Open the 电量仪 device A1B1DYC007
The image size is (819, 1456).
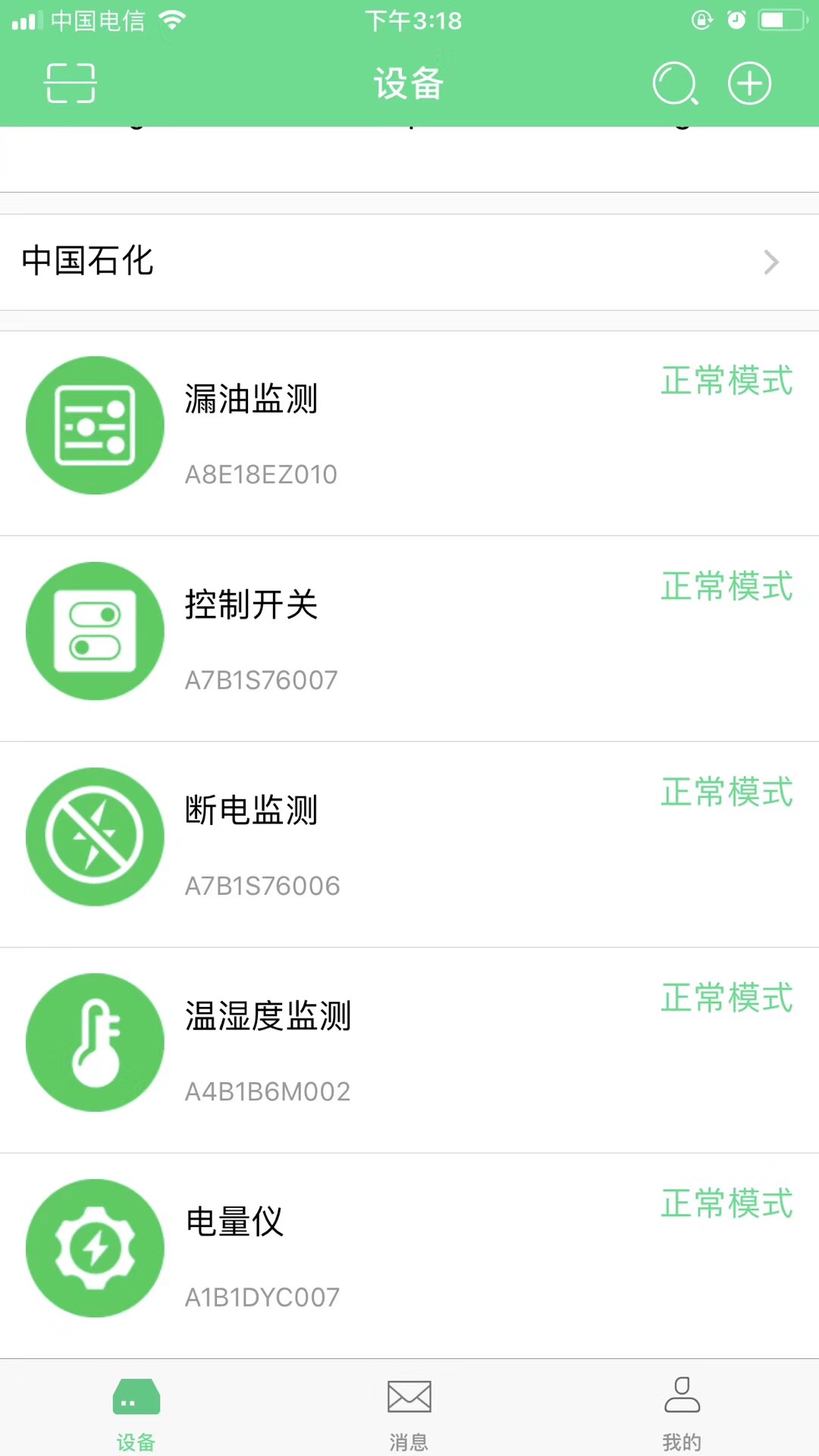pyautogui.click(x=409, y=1256)
